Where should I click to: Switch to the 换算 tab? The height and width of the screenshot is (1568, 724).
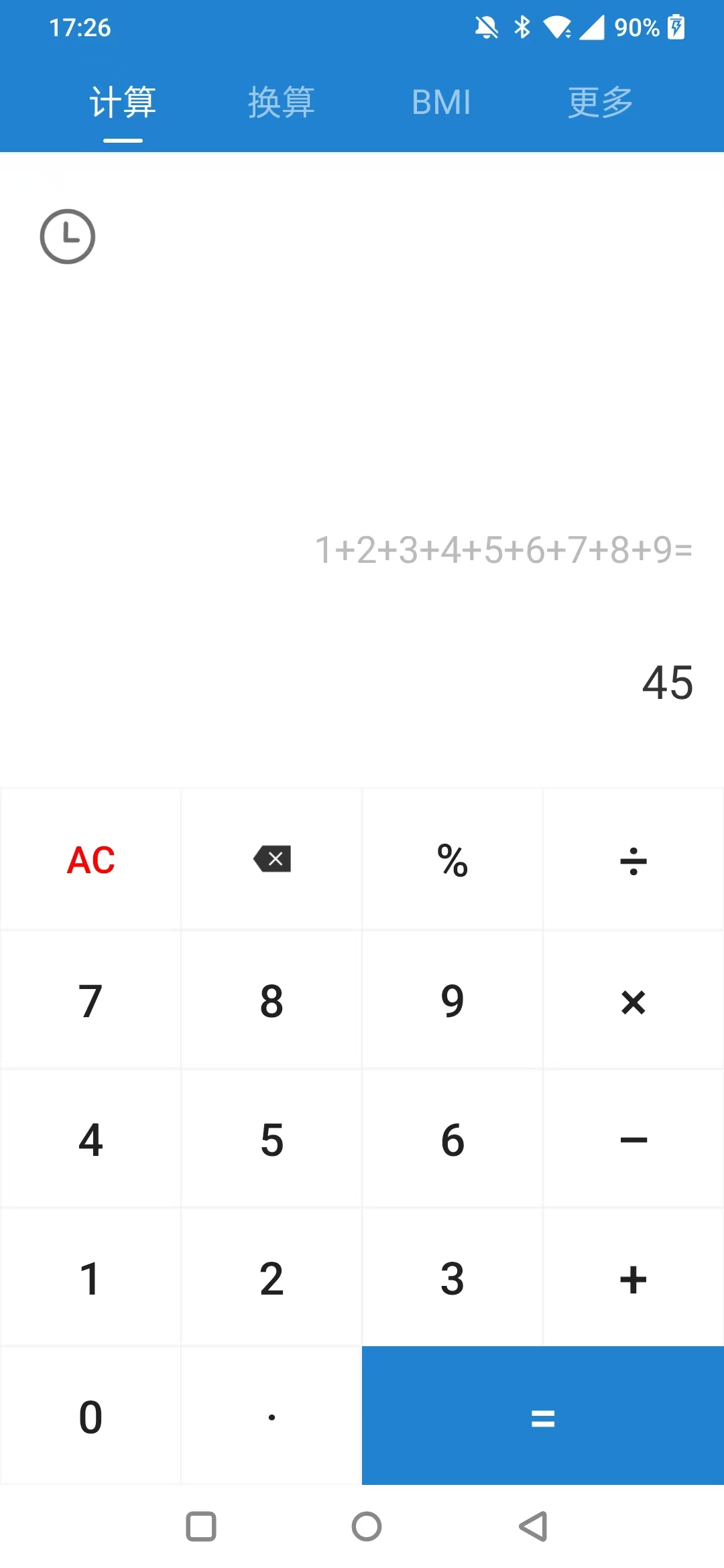click(282, 103)
